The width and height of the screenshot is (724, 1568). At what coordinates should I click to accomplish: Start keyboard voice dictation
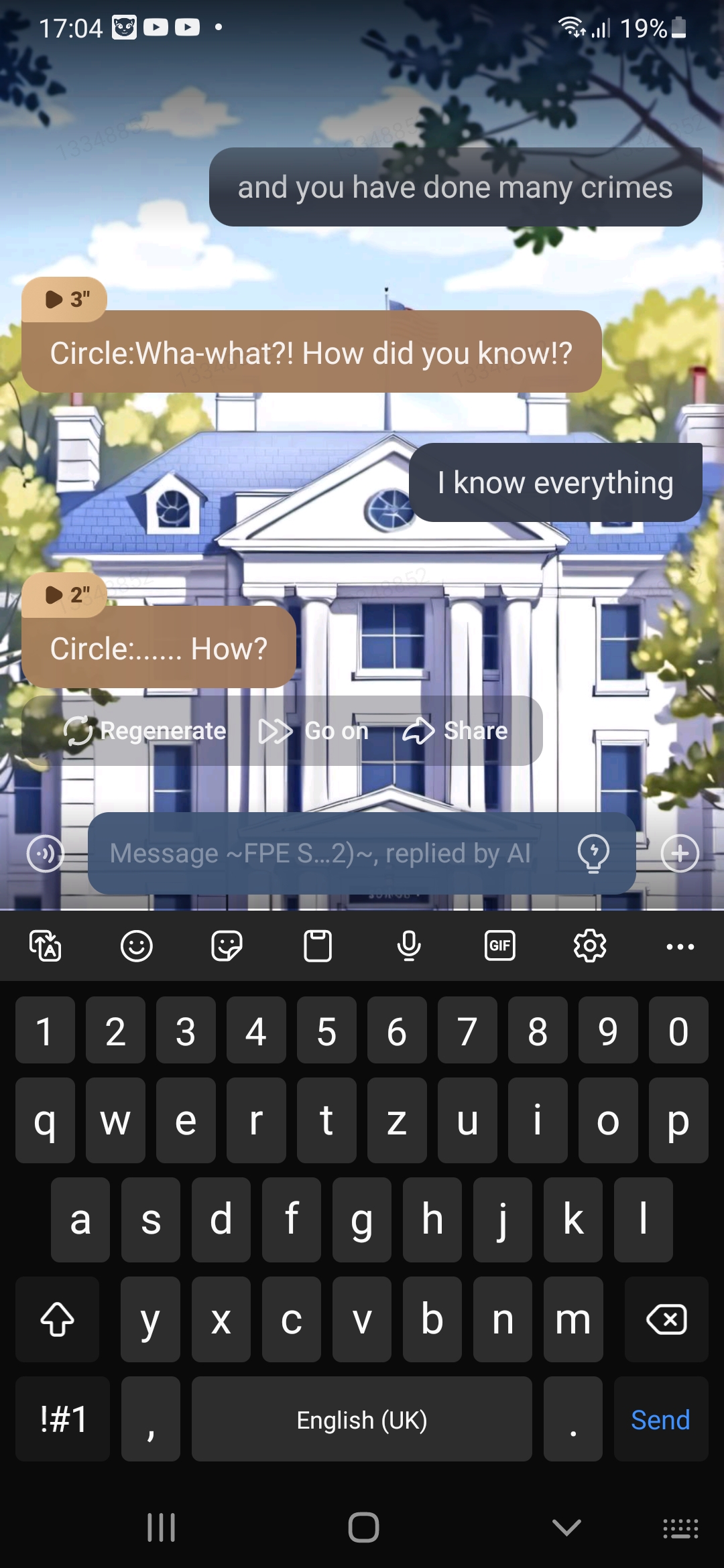(409, 946)
